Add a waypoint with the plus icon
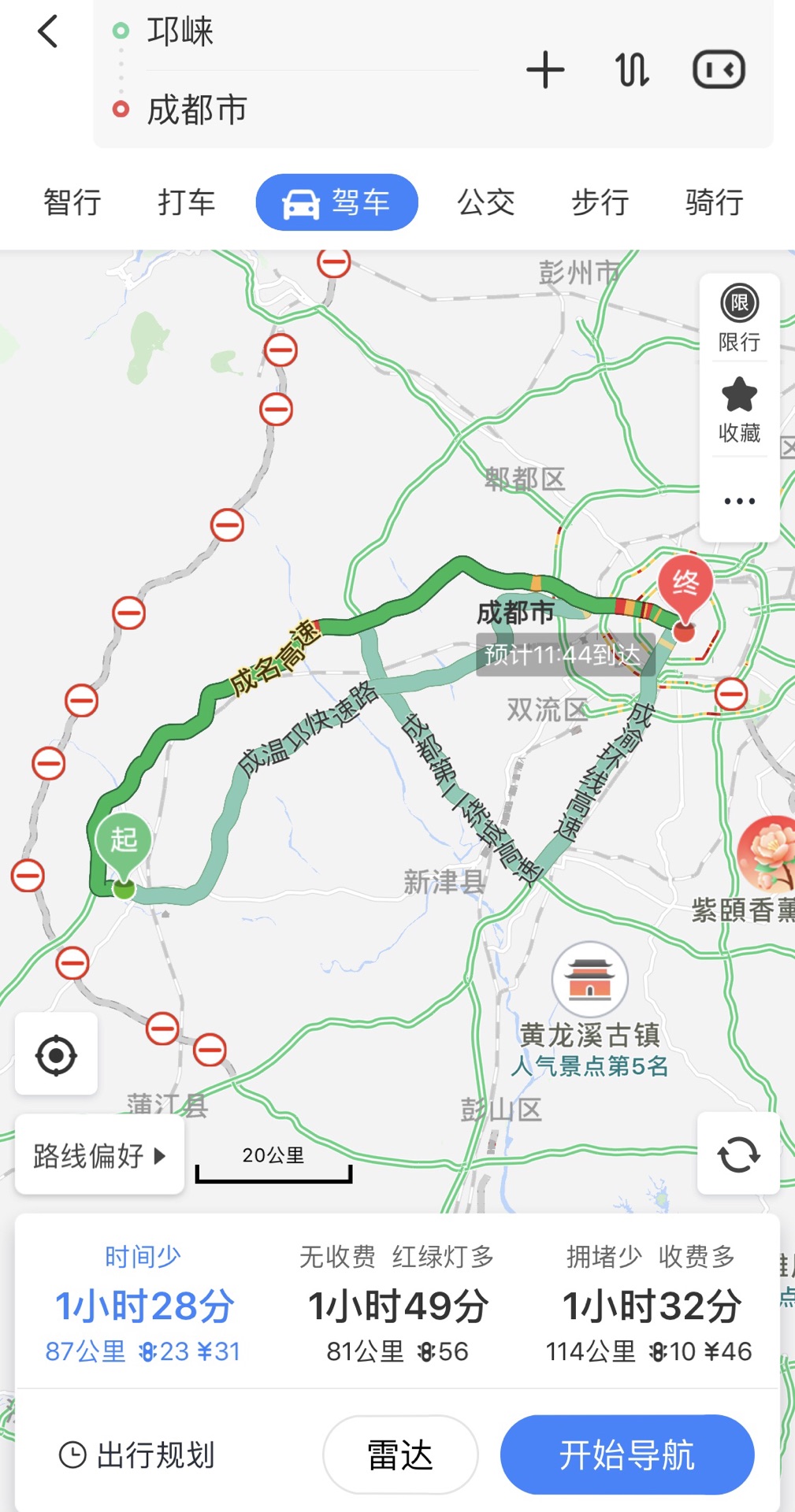The image size is (795, 1512). coord(545,70)
